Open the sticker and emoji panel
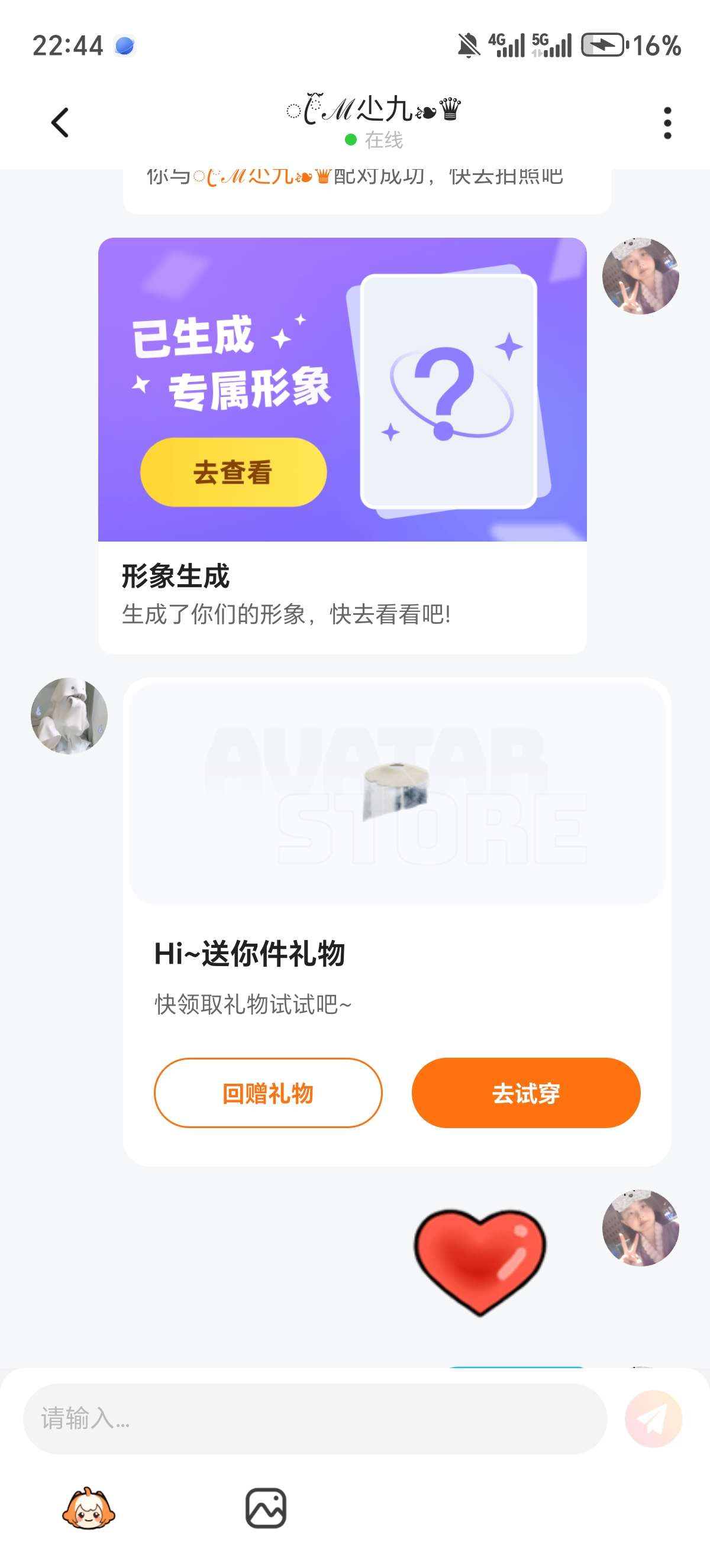 (x=89, y=1508)
